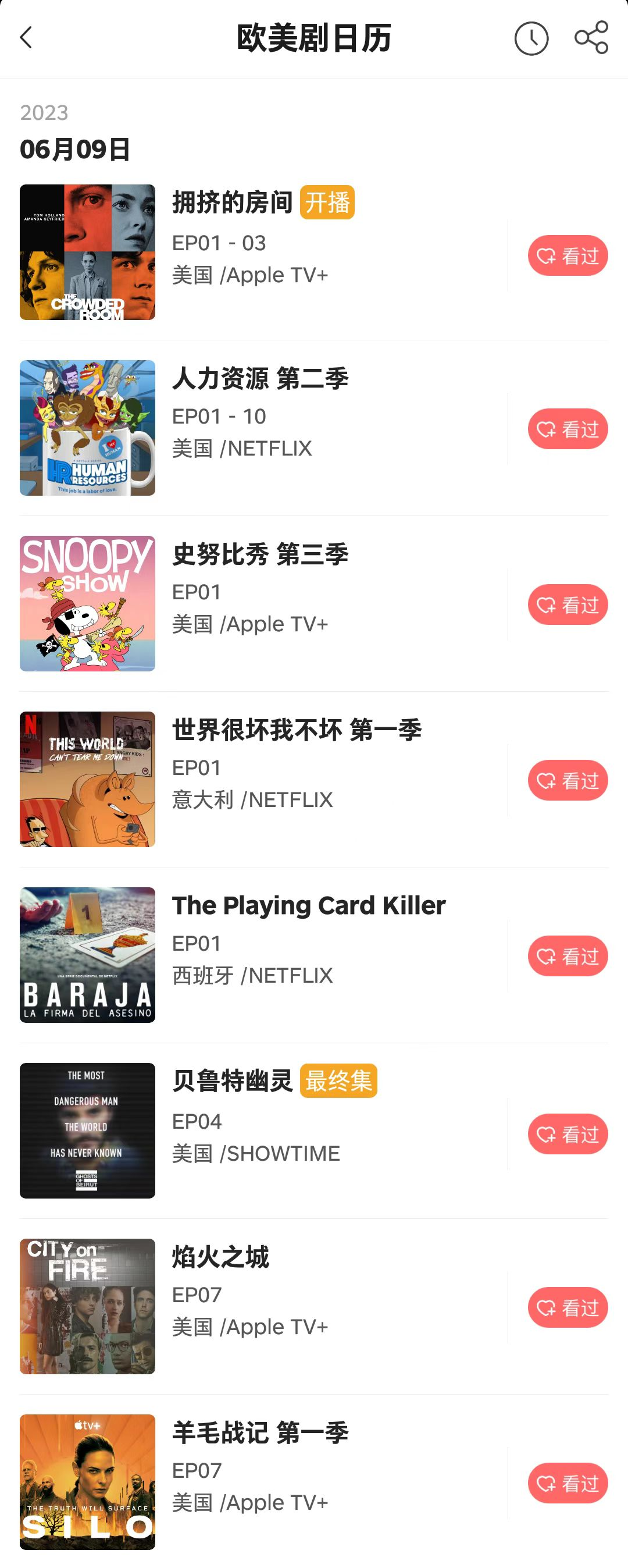
Task: Mark 世界很坏我不坏 第一季 as 看过
Action: tap(567, 780)
